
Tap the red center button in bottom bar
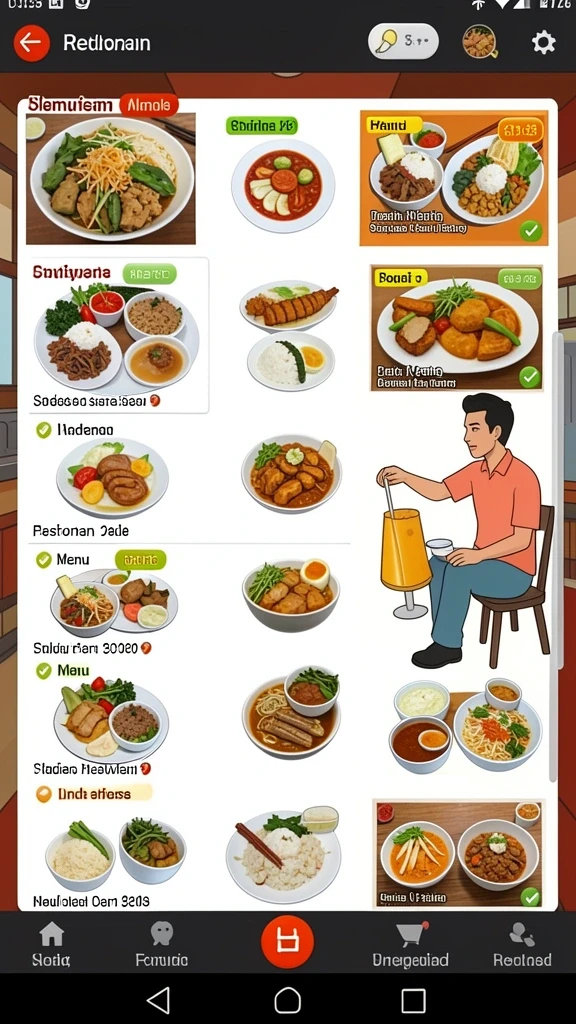(x=287, y=942)
